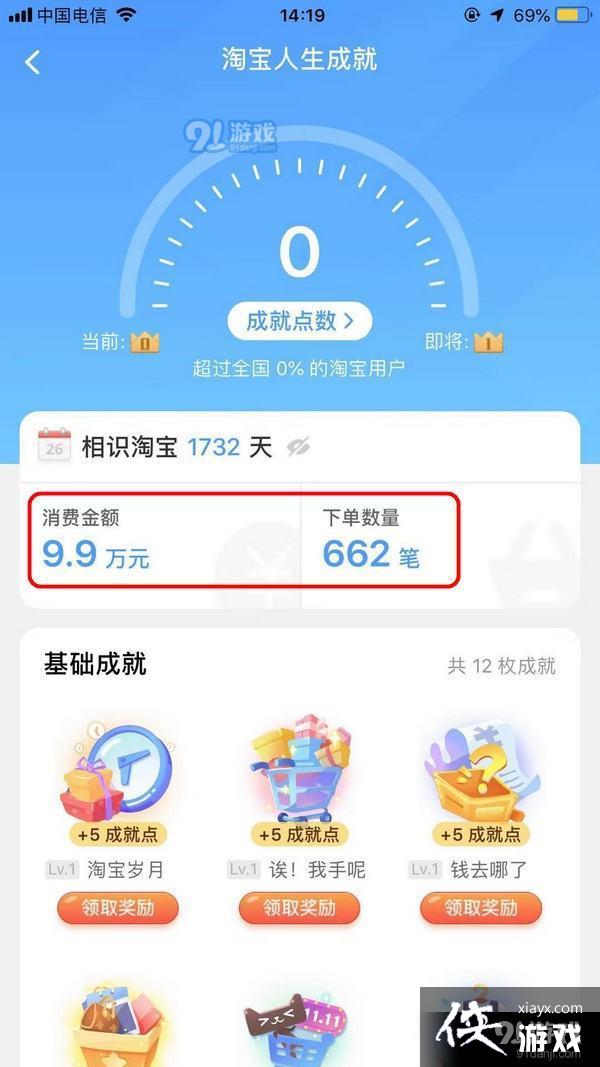Open the 钱去哪了 achievement badge
This screenshot has width=600, height=1067.
[x=481, y=770]
